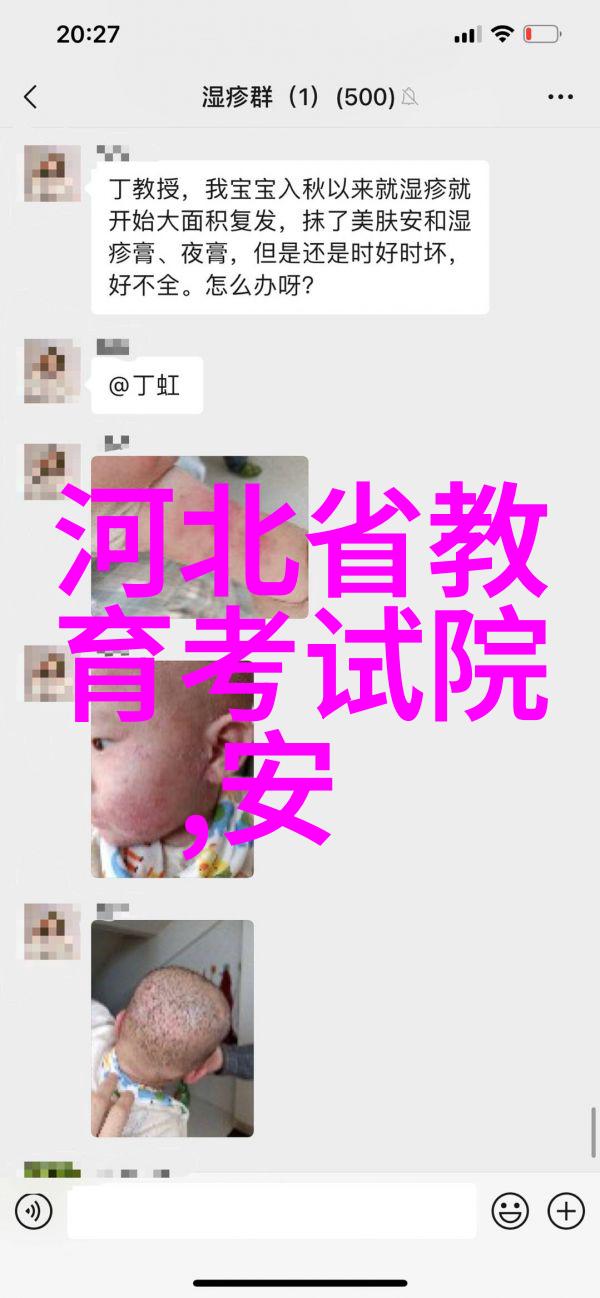This screenshot has height=1298, width=600.
Task: Switch to voice message input
Action: (x=33, y=1211)
